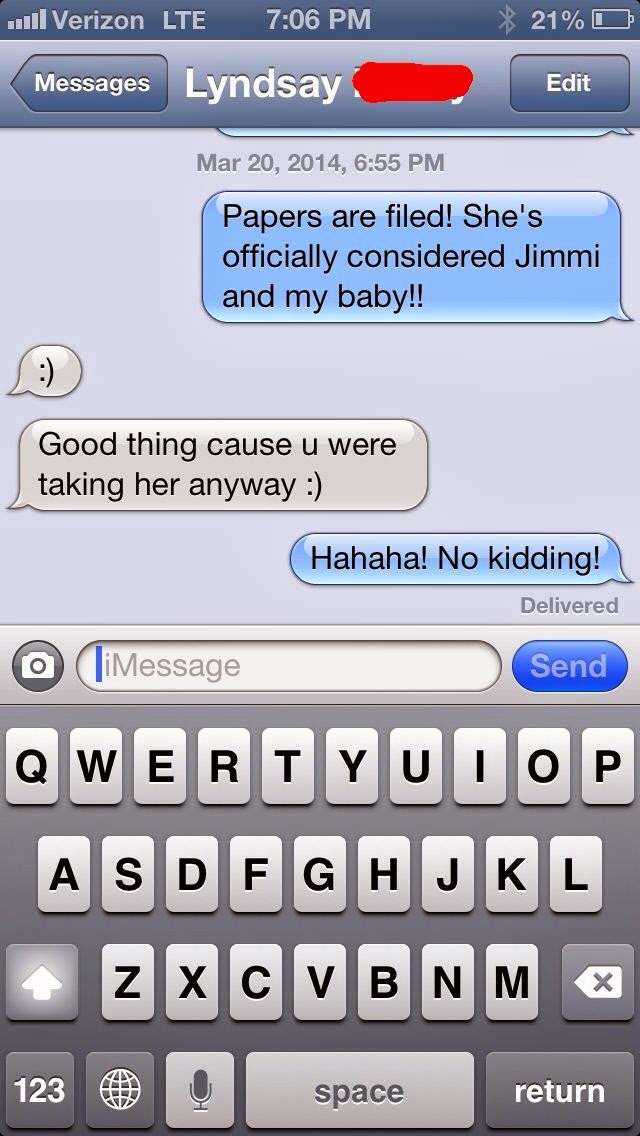Image resolution: width=640 pixels, height=1136 pixels.
Task: Tap the Send button
Action: [x=568, y=665]
